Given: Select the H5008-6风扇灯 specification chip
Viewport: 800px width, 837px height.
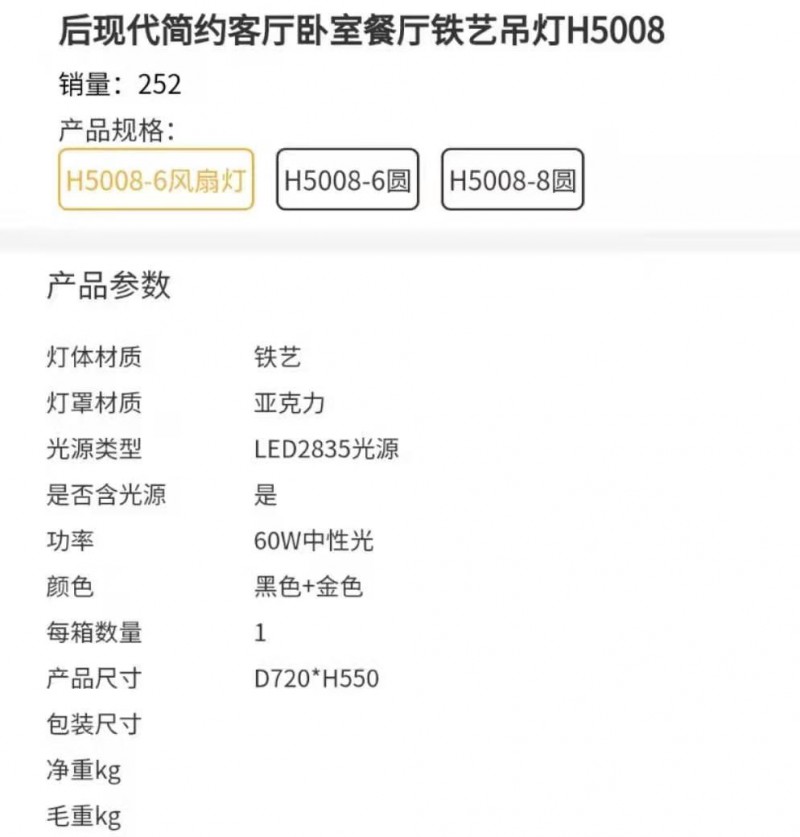Looking at the screenshot, I should point(156,180).
